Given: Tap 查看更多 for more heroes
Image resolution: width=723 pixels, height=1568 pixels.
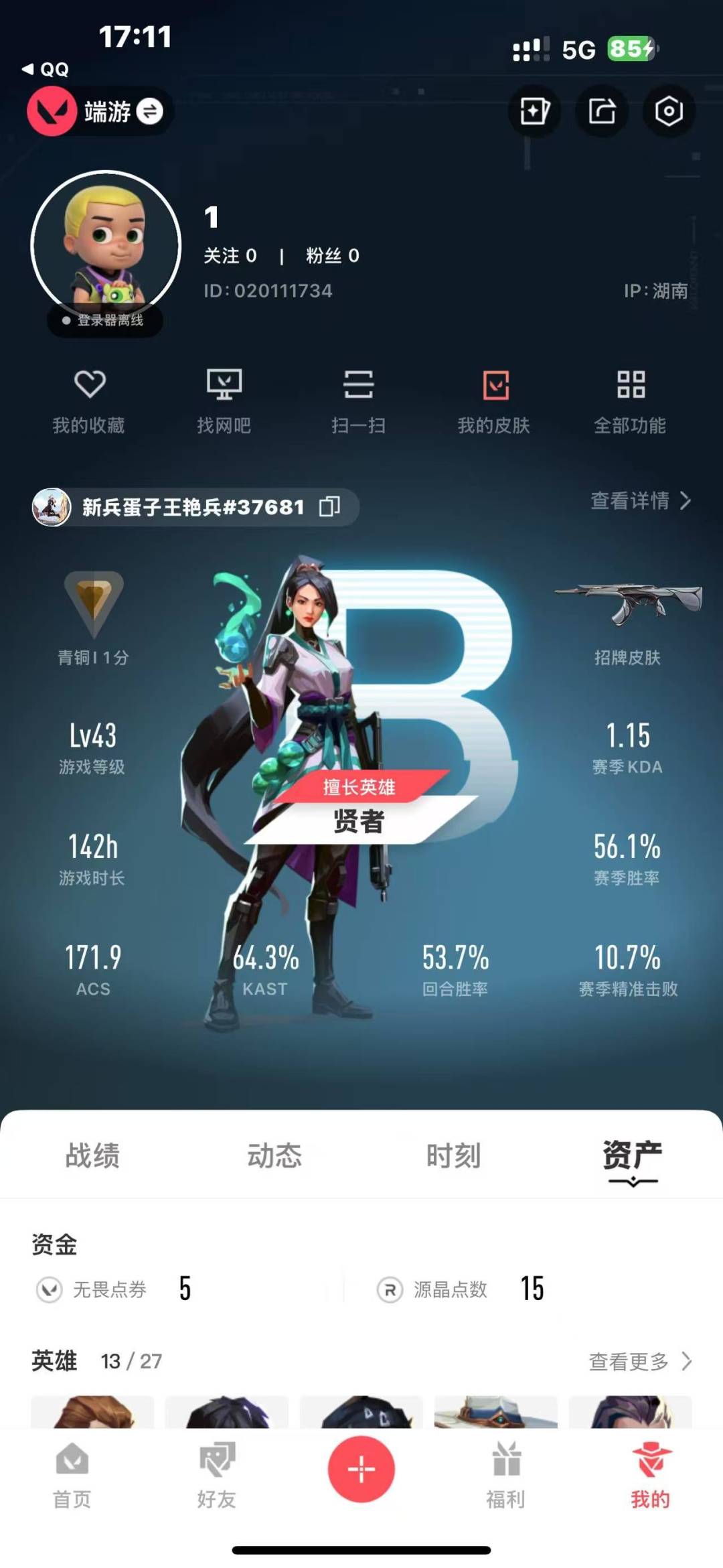Looking at the screenshot, I should coord(640,1361).
